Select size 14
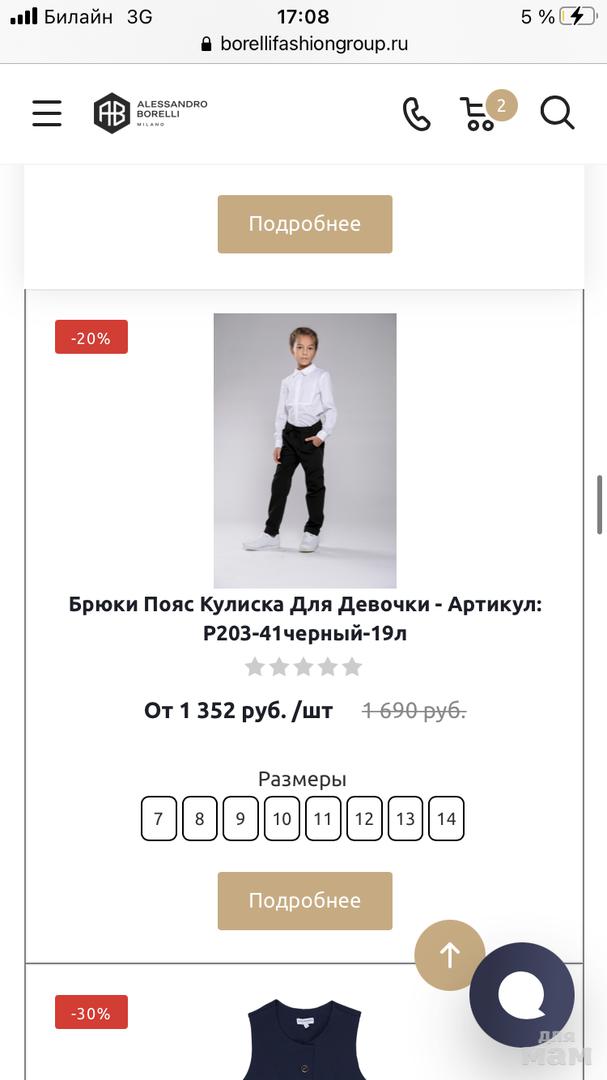The height and width of the screenshot is (1080, 607). click(446, 819)
